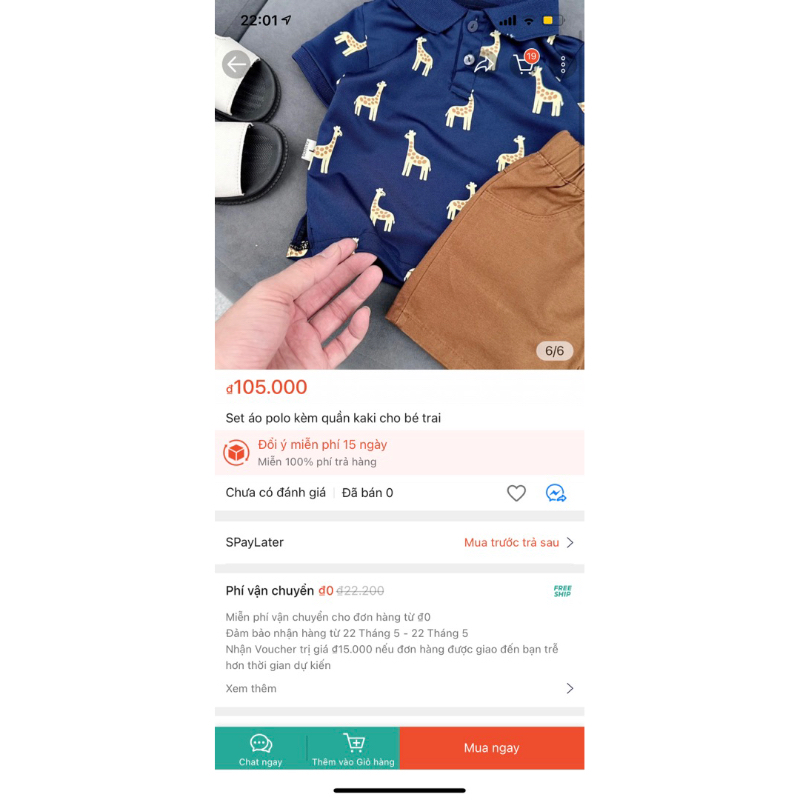Expand Xem thêm shipping details

(x=400, y=688)
